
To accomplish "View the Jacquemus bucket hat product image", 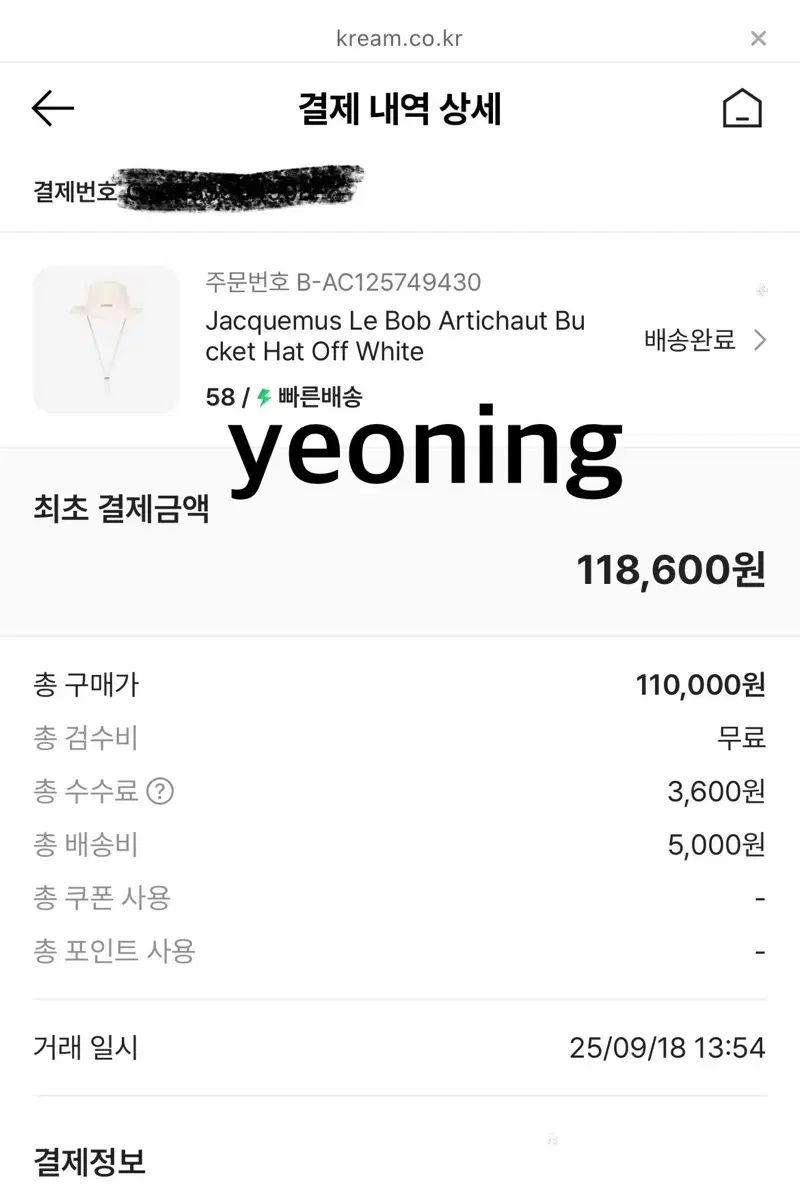I will pyautogui.click(x=107, y=340).
